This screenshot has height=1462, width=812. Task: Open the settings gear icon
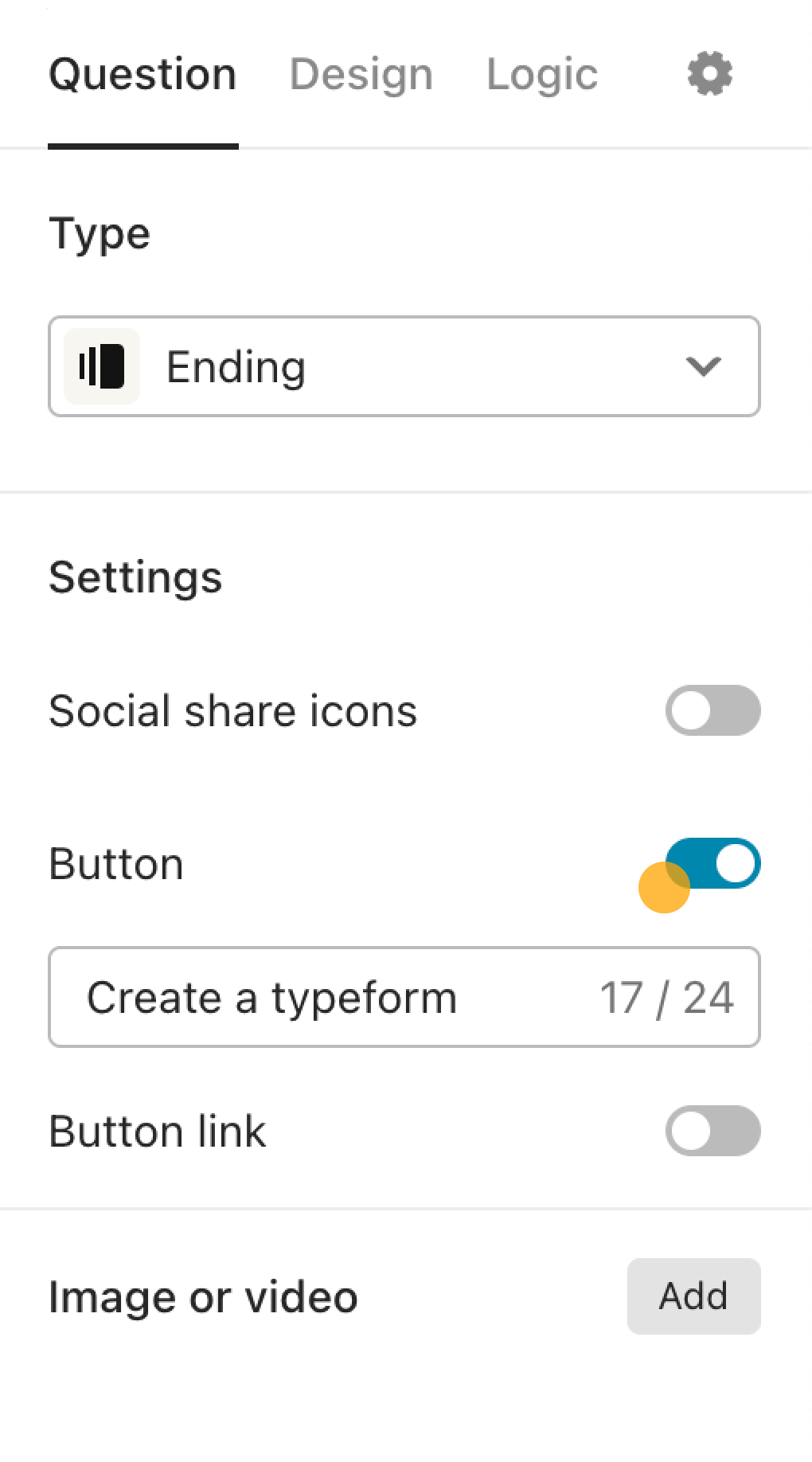(709, 74)
